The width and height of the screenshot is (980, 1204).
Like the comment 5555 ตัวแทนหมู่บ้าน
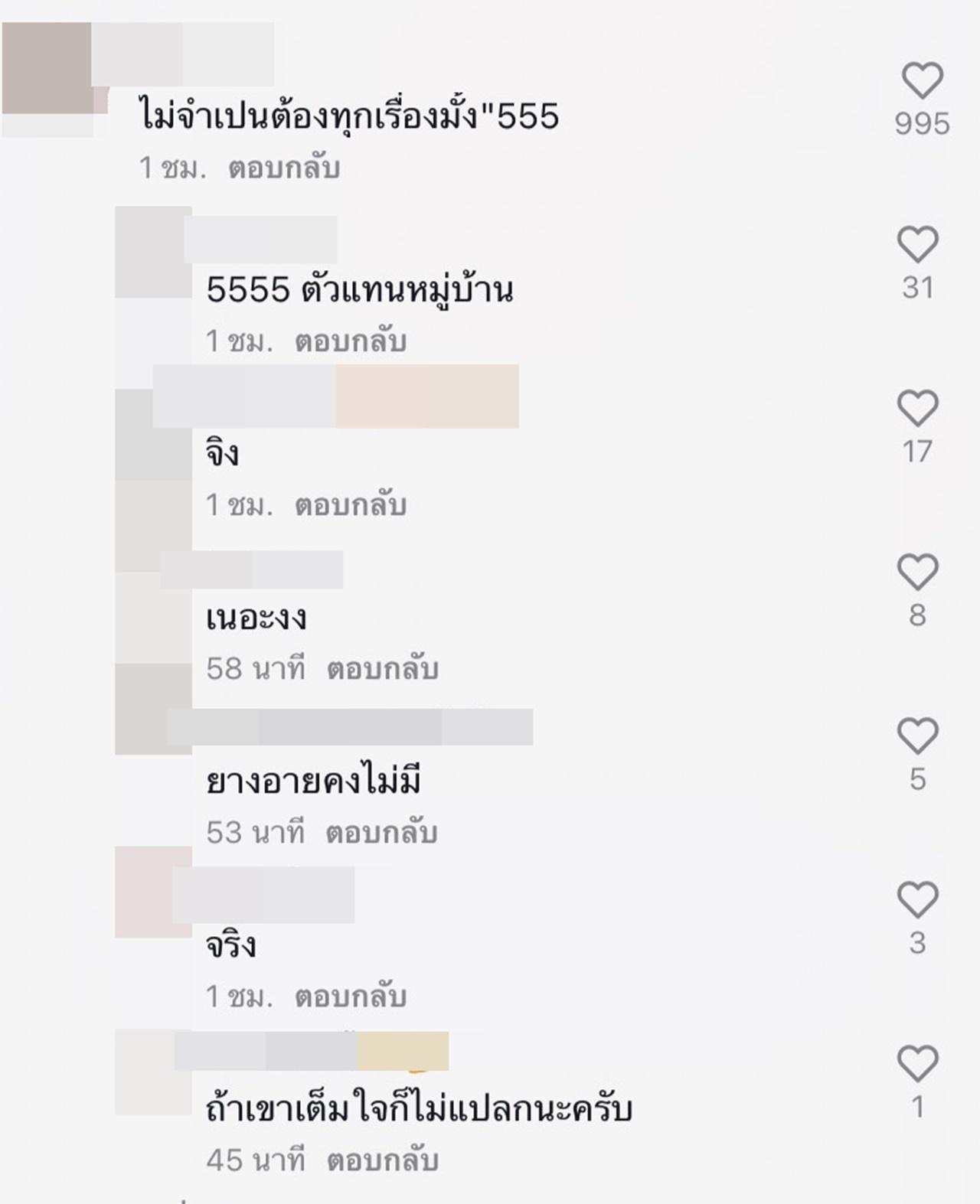click(917, 245)
